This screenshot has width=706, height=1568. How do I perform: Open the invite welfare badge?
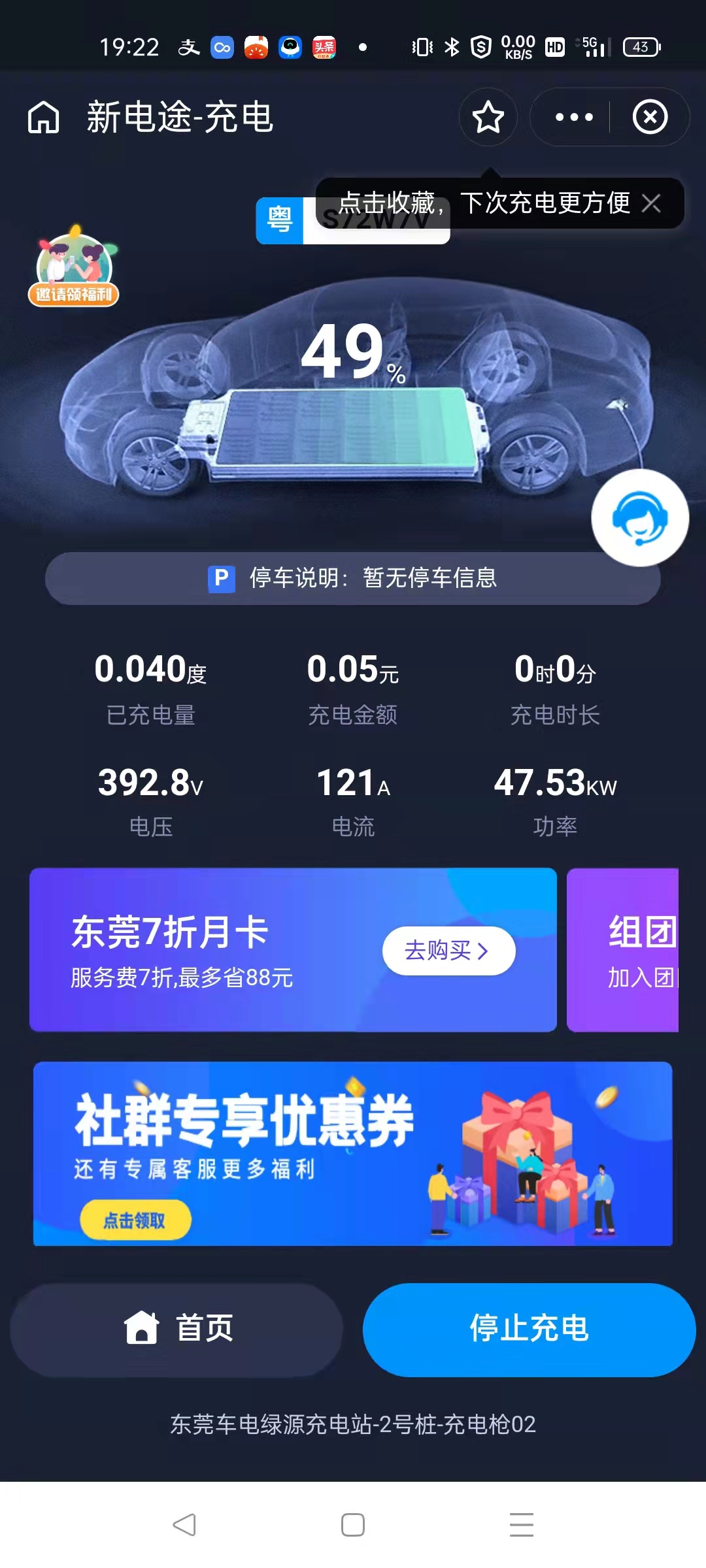click(x=74, y=268)
